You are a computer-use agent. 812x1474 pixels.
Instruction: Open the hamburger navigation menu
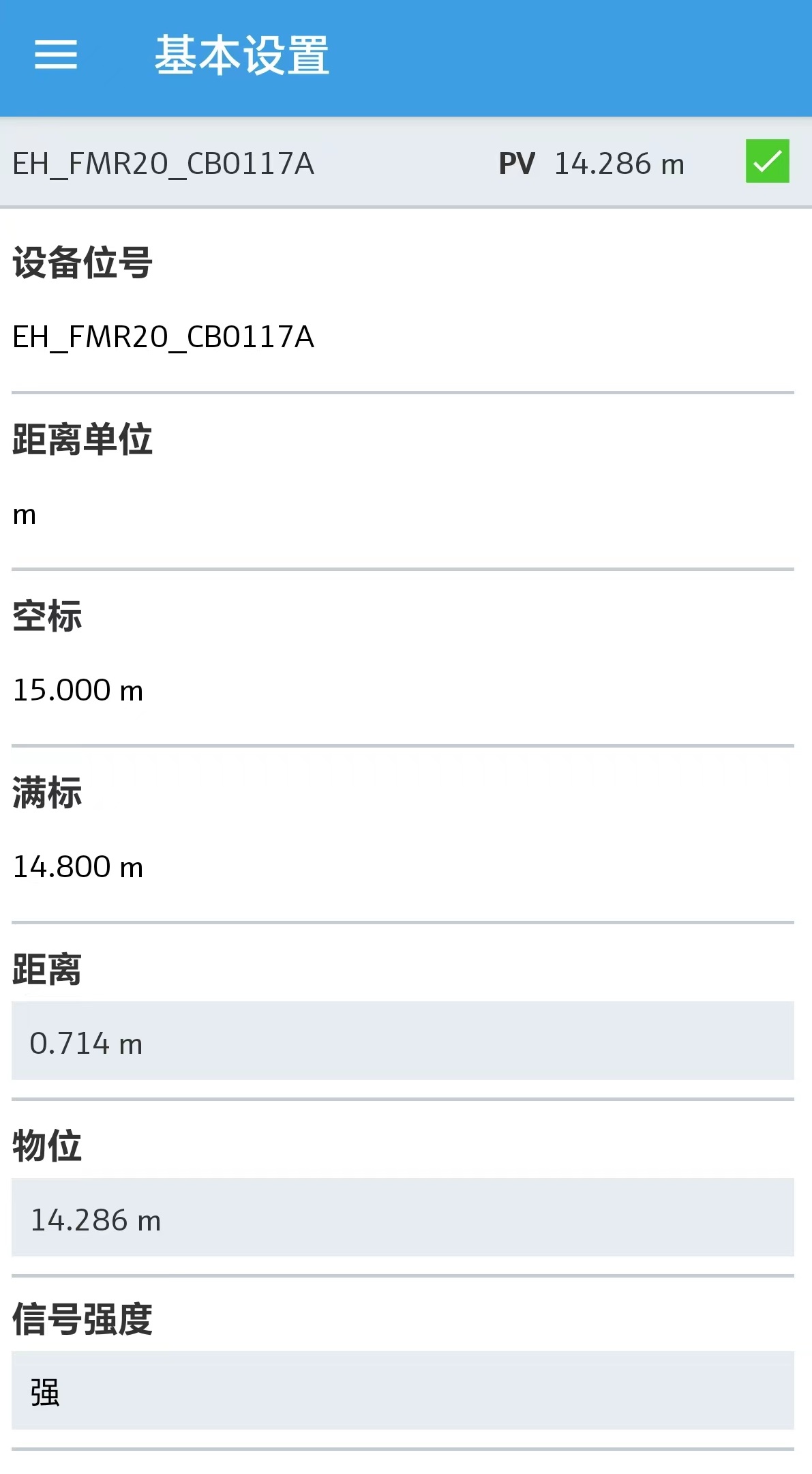pos(56,55)
